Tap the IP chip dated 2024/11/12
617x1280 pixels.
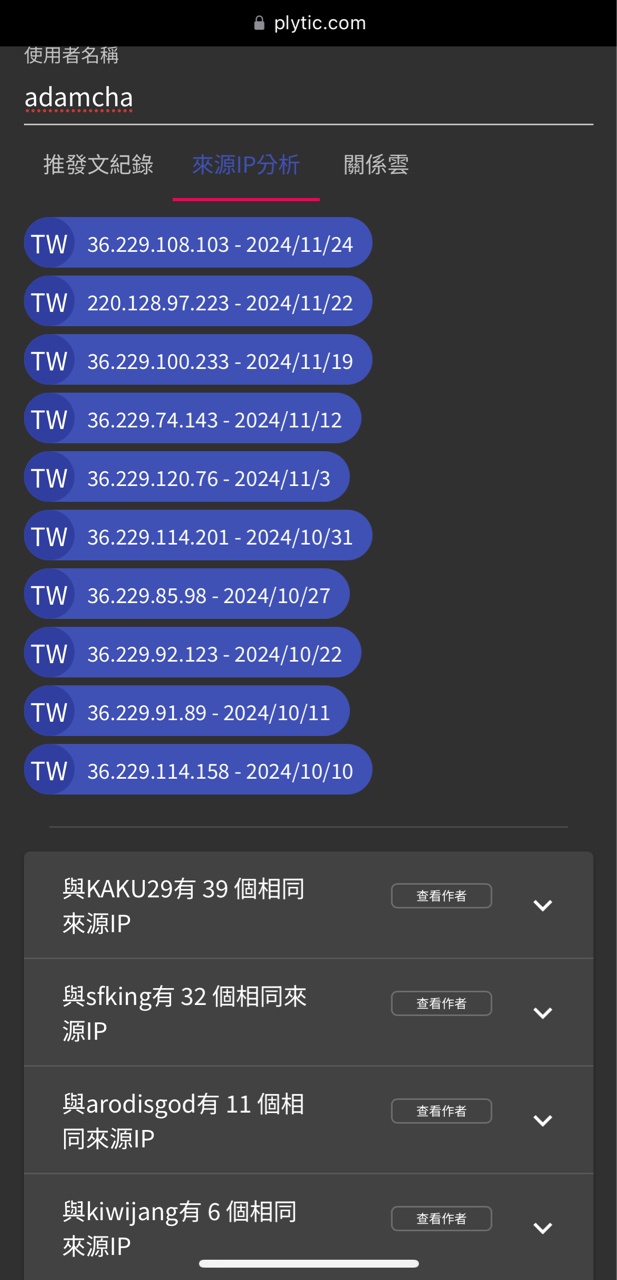(192, 420)
